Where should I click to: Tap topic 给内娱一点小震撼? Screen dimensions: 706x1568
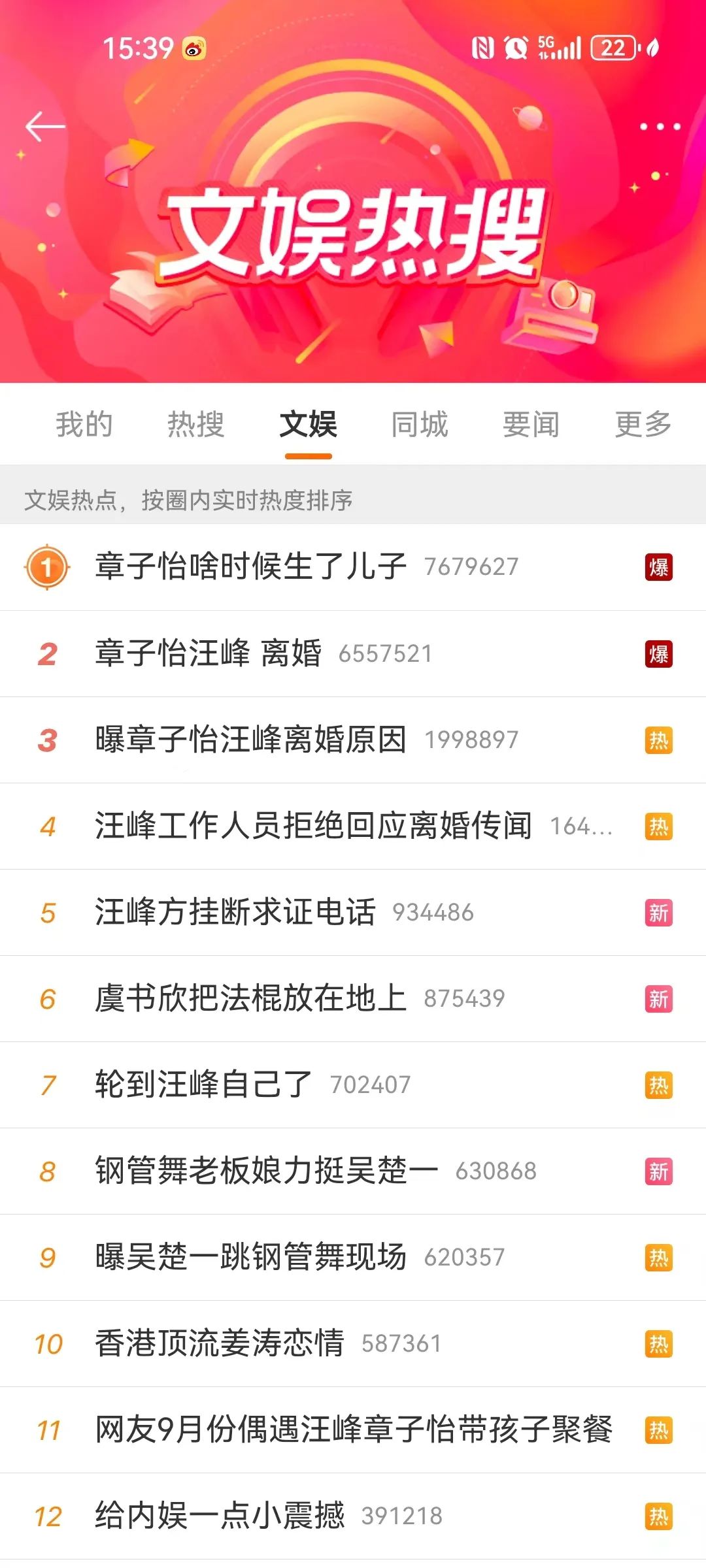[220, 1516]
